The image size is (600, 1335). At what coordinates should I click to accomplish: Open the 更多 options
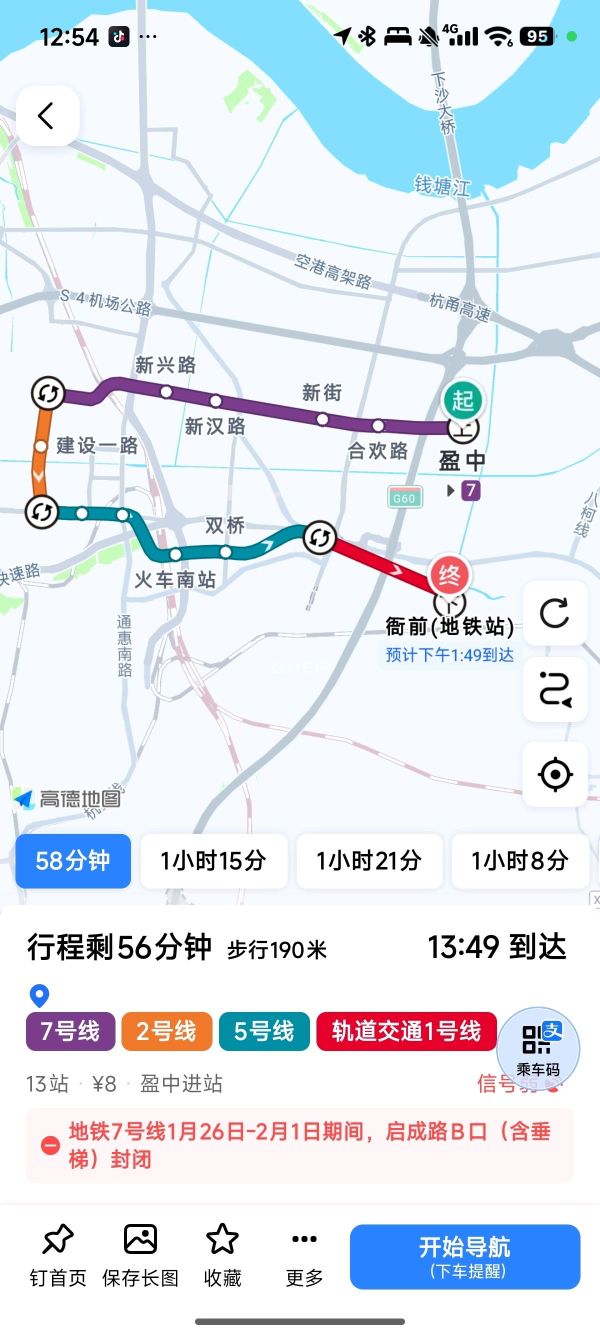coord(304,1255)
